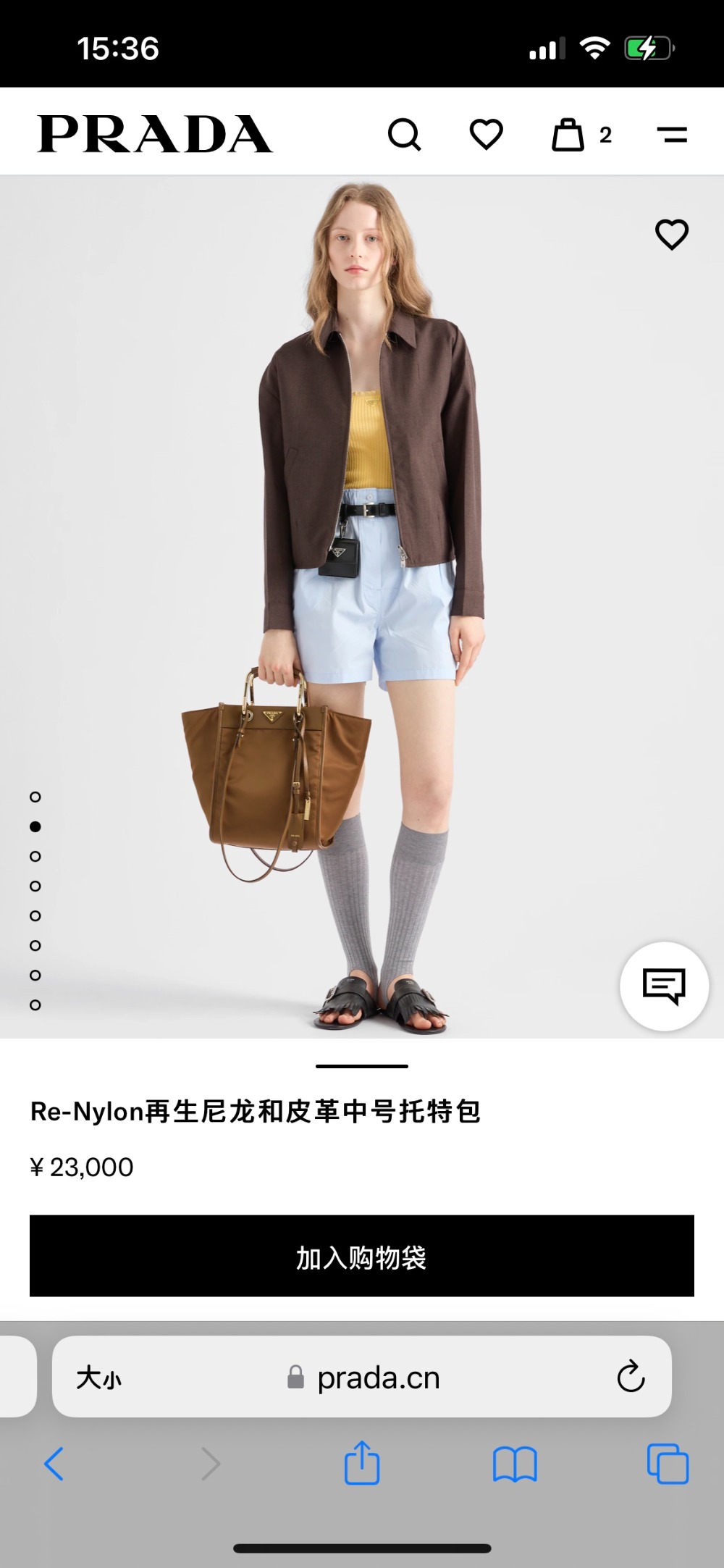724x1568 pixels.
Task: Open the hamburger menu
Action: (x=672, y=135)
